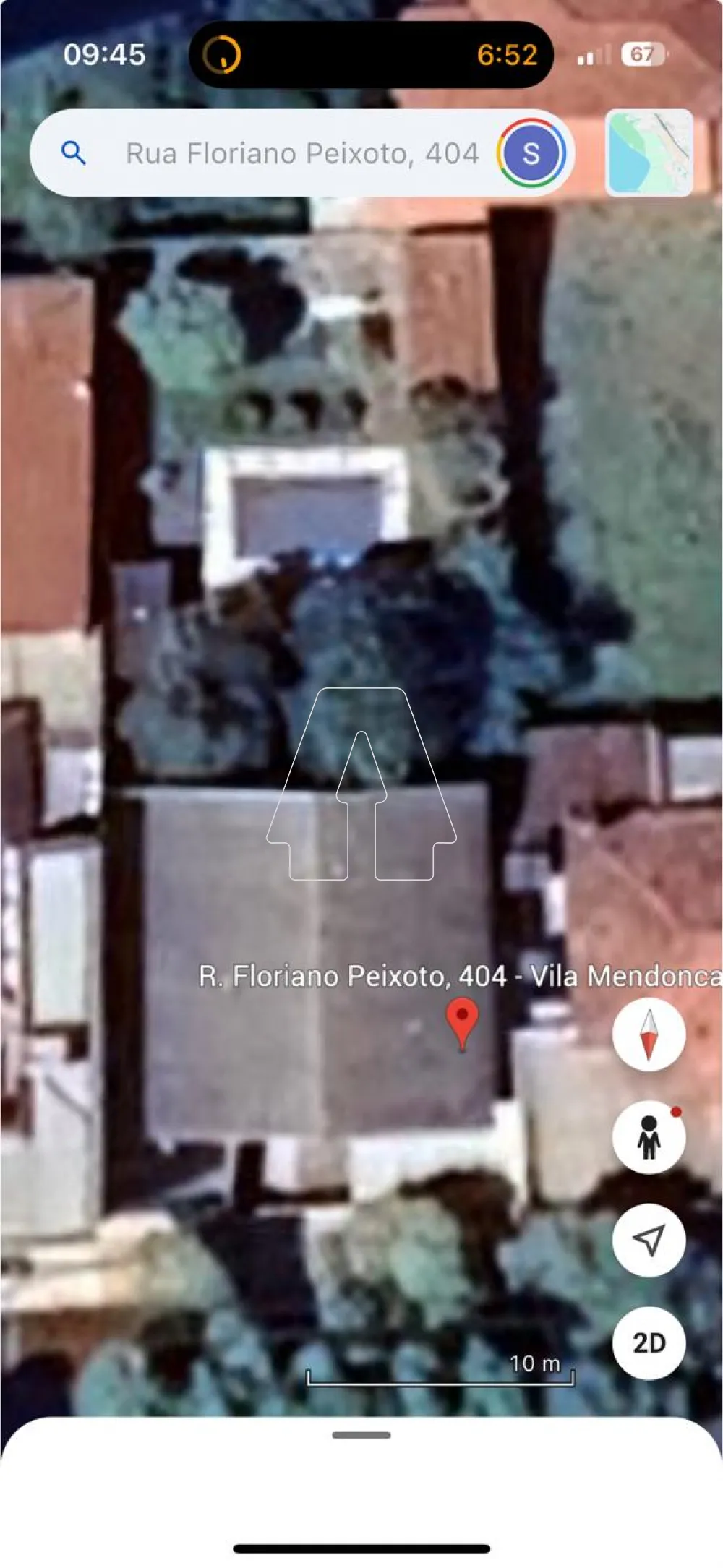
Task: Enter Street View with the pegman icon
Action: [x=649, y=1138]
